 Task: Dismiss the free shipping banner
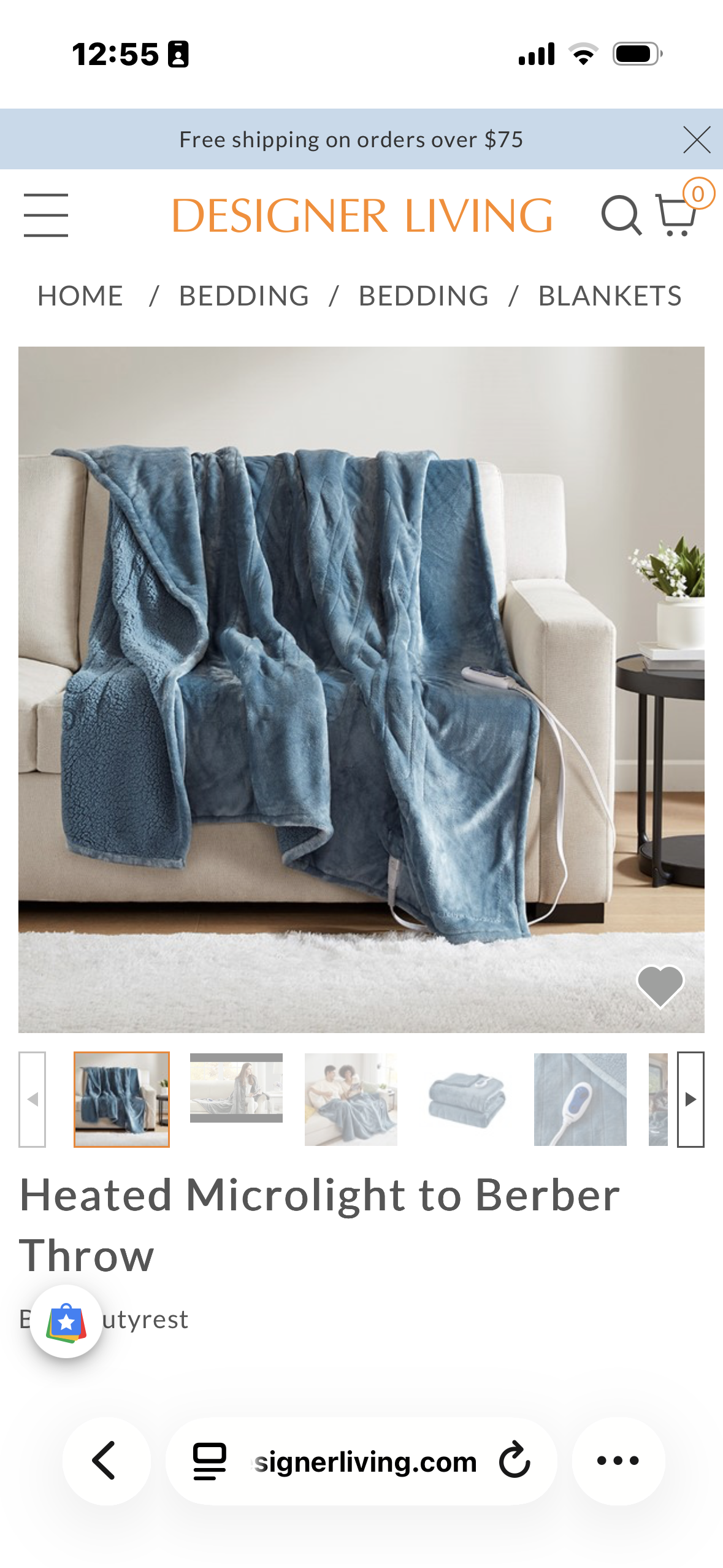click(x=697, y=140)
